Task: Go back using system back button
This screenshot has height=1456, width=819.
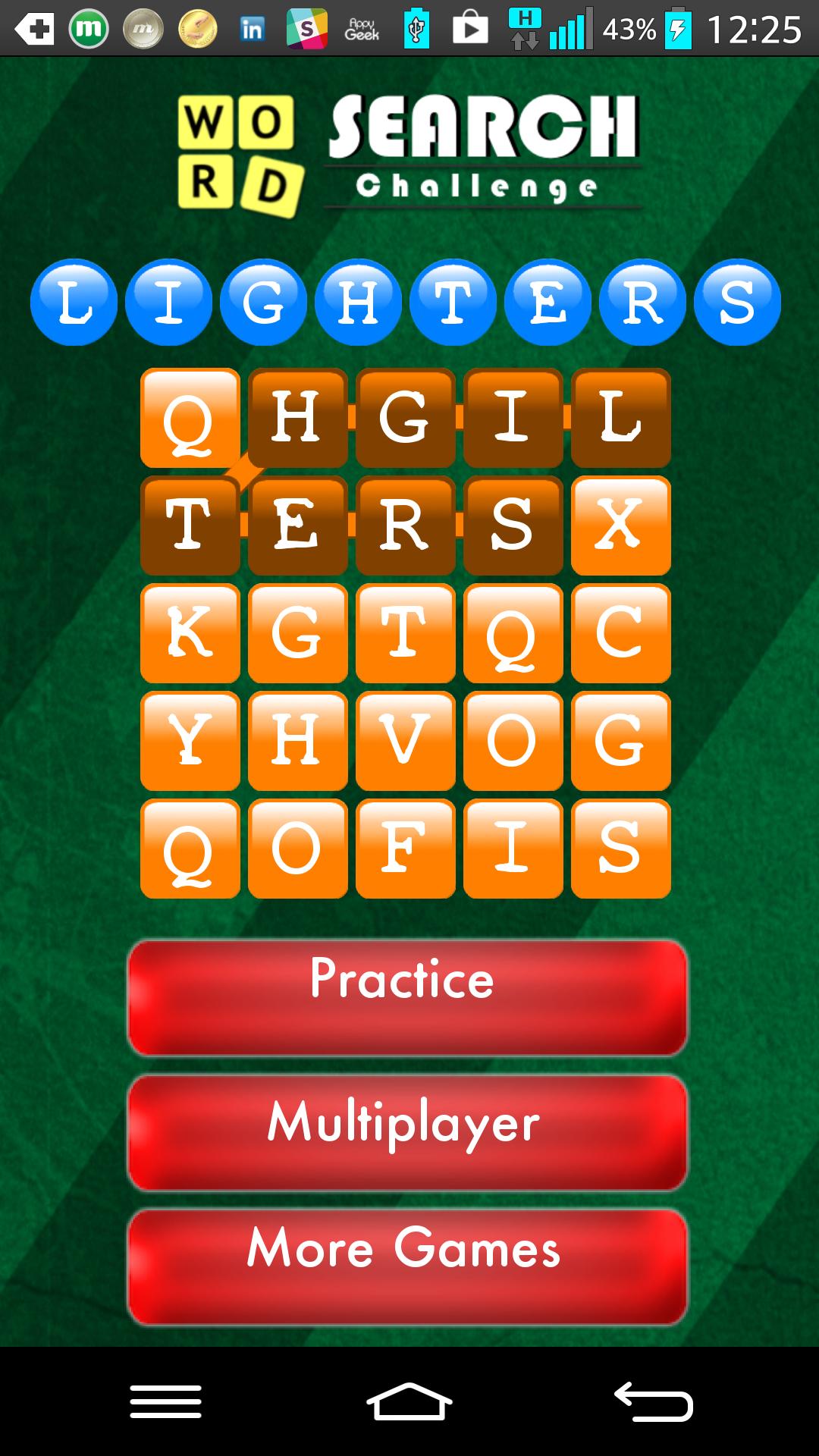Action: pyautogui.click(x=653, y=1401)
